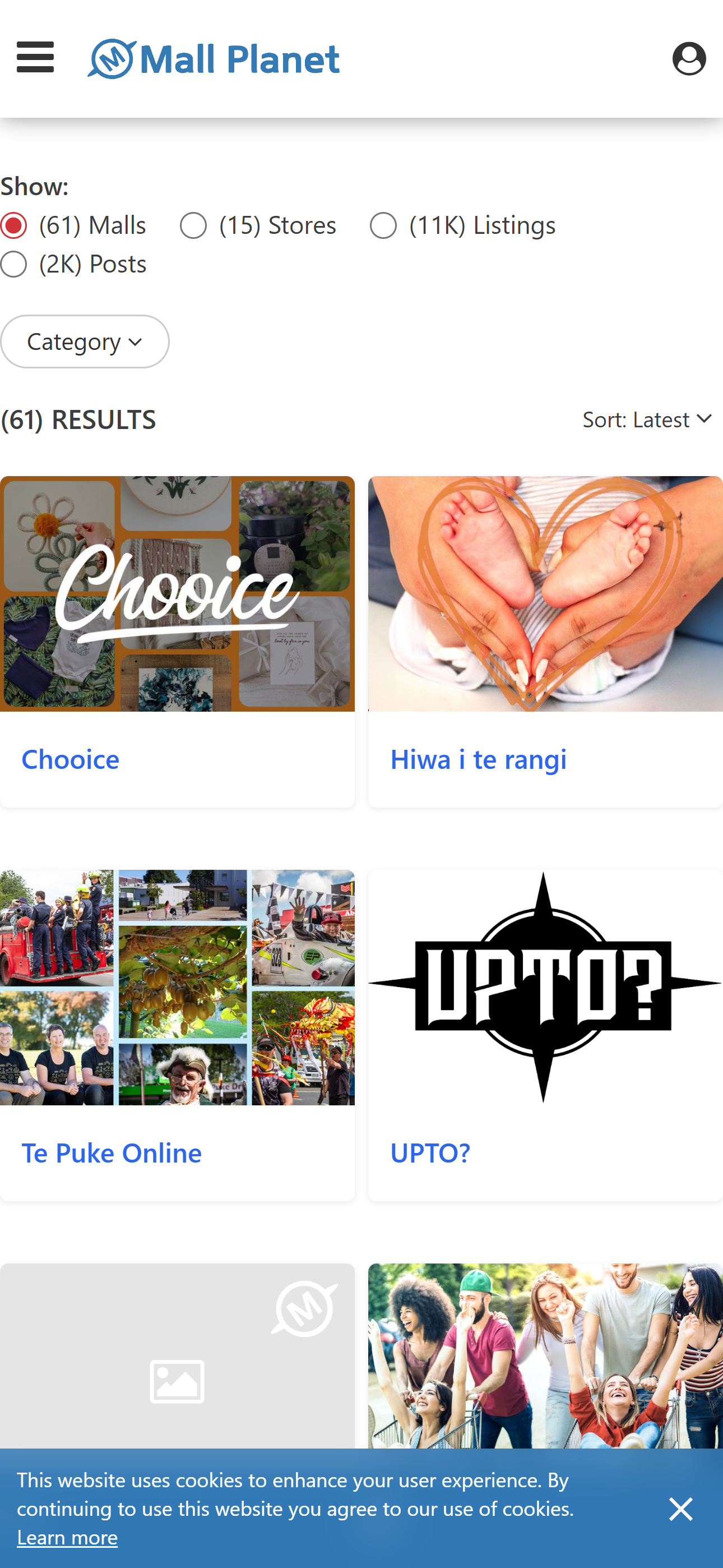Open the user account profile icon
Image resolution: width=723 pixels, height=1568 pixels.
(x=689, y=58)
